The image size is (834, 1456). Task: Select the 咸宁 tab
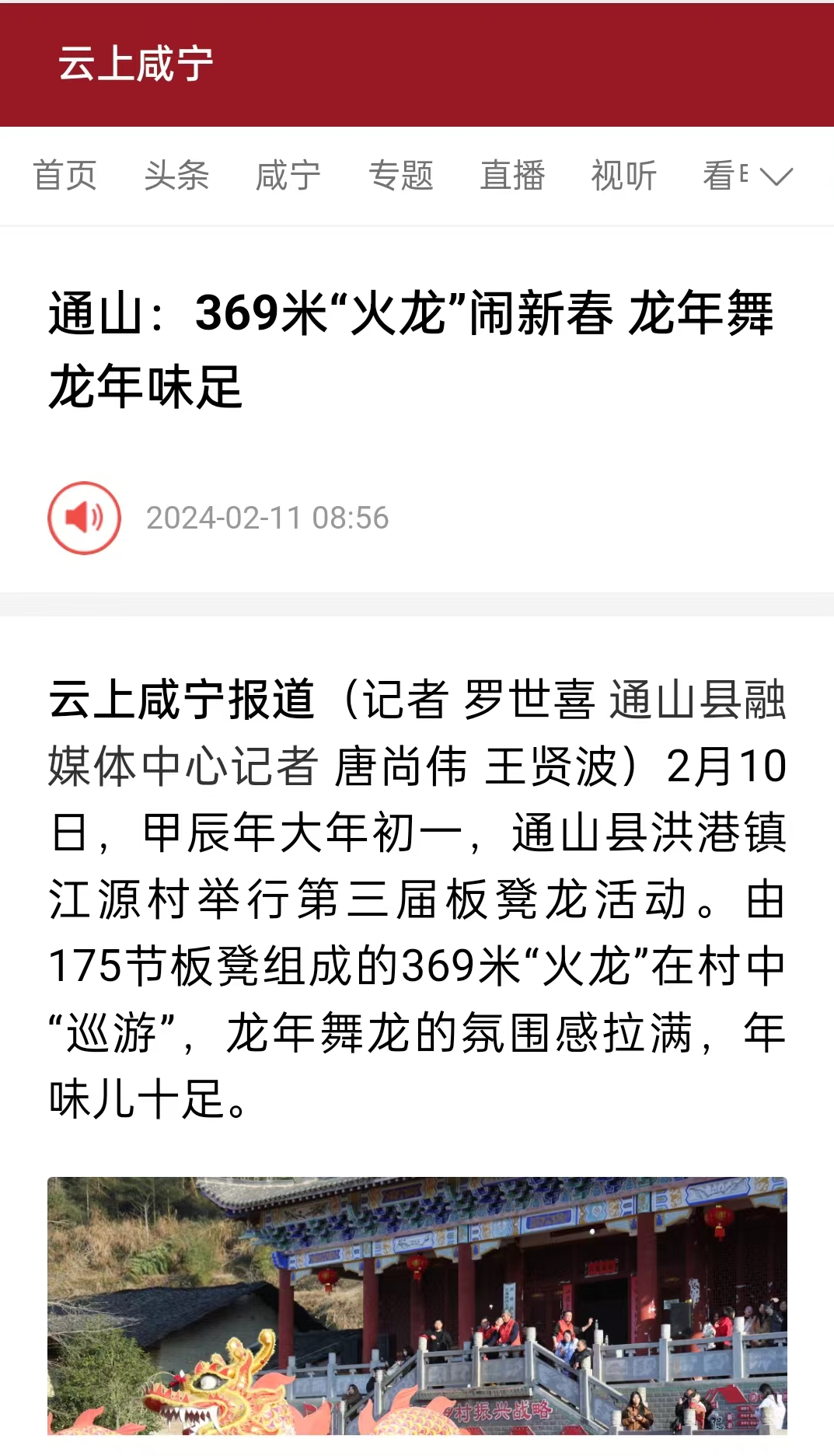tap(288, 176)
